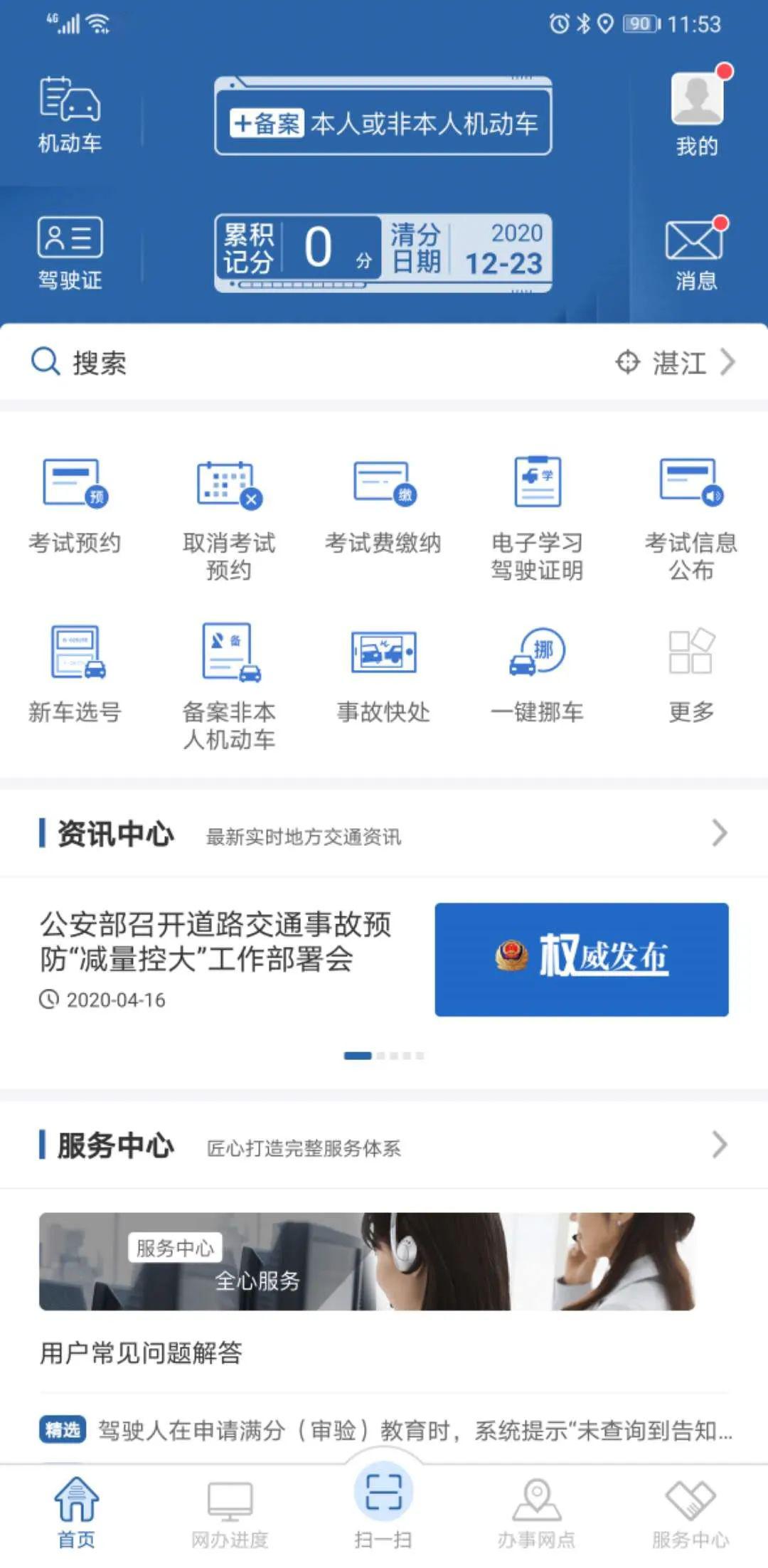Launch 扫一扫 scanner

click(x=383, y=1503)
